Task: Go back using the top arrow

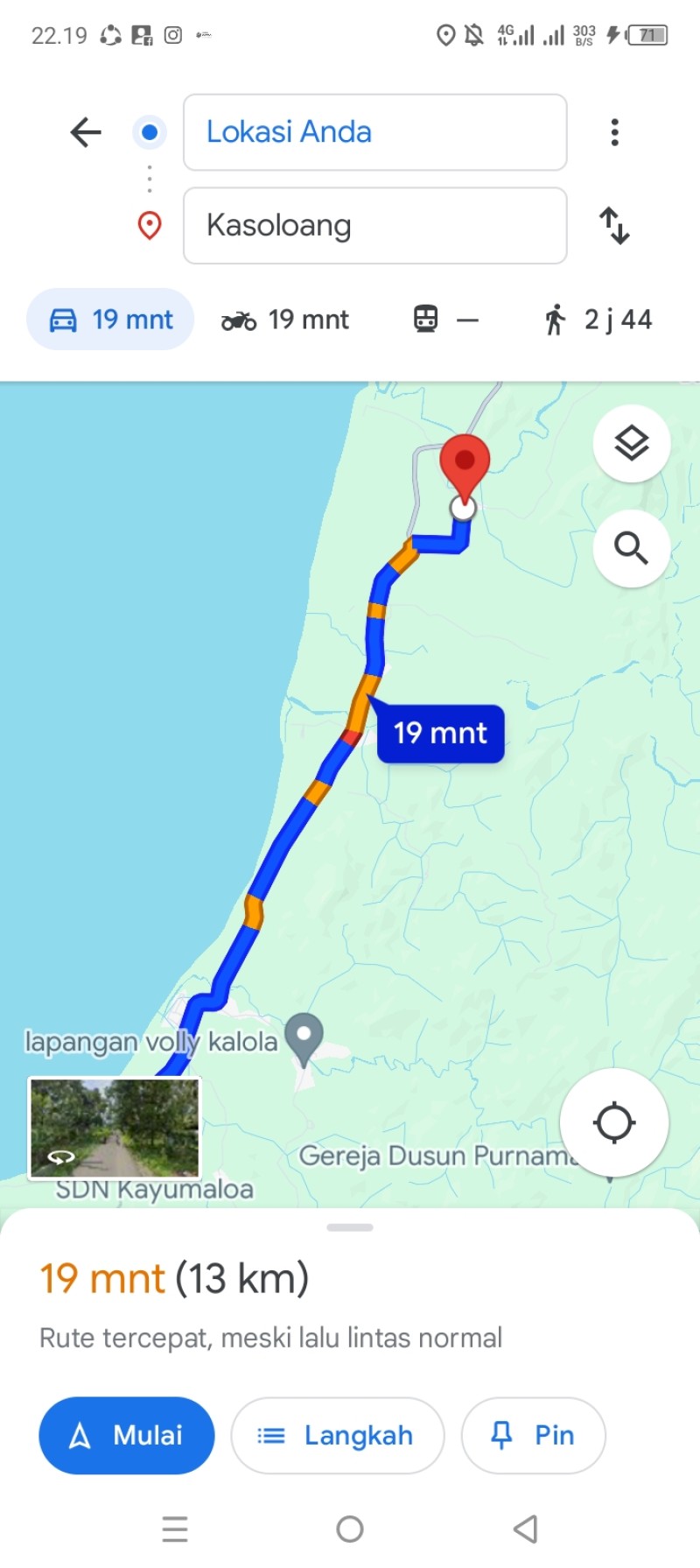Action: (86, 132)
